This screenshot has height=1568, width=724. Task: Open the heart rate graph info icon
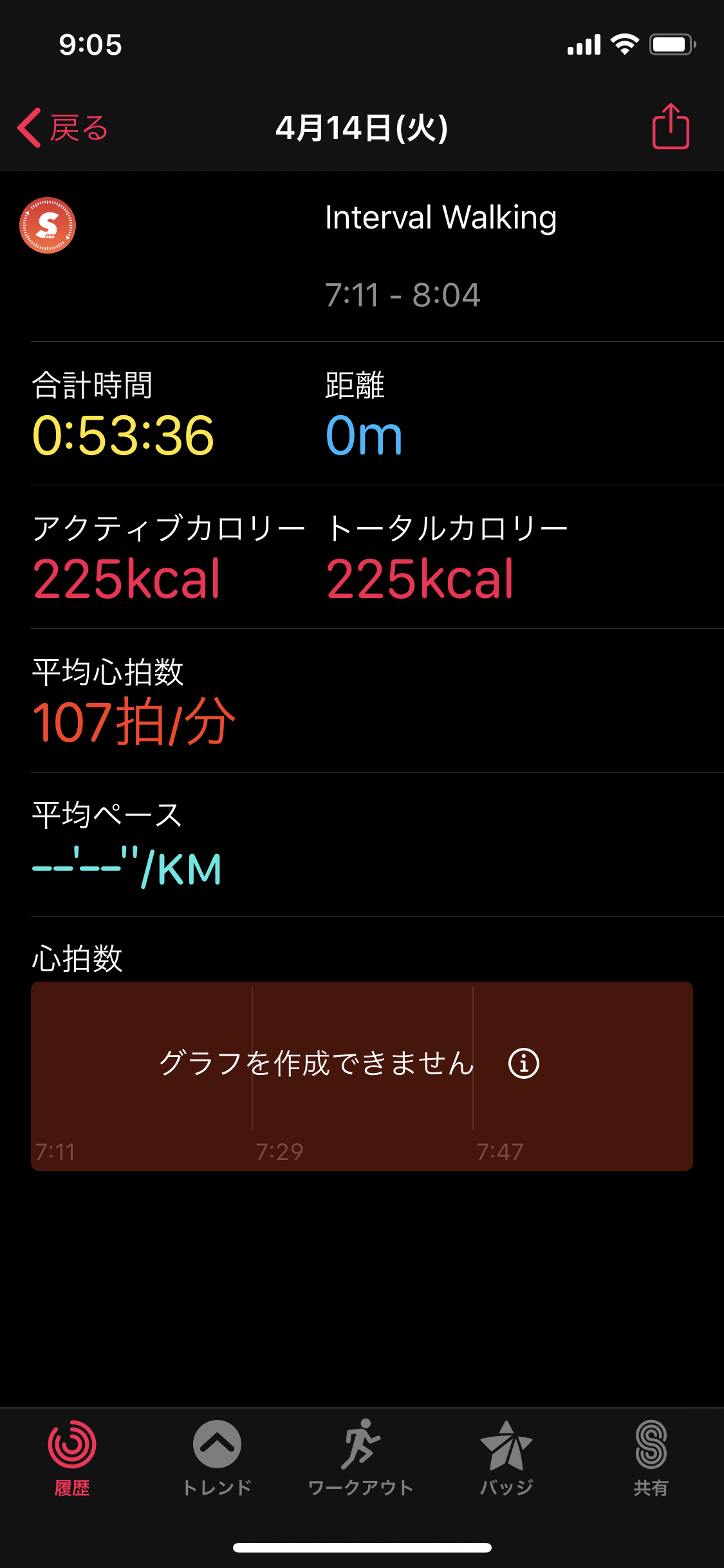[x=523, y=1063]
